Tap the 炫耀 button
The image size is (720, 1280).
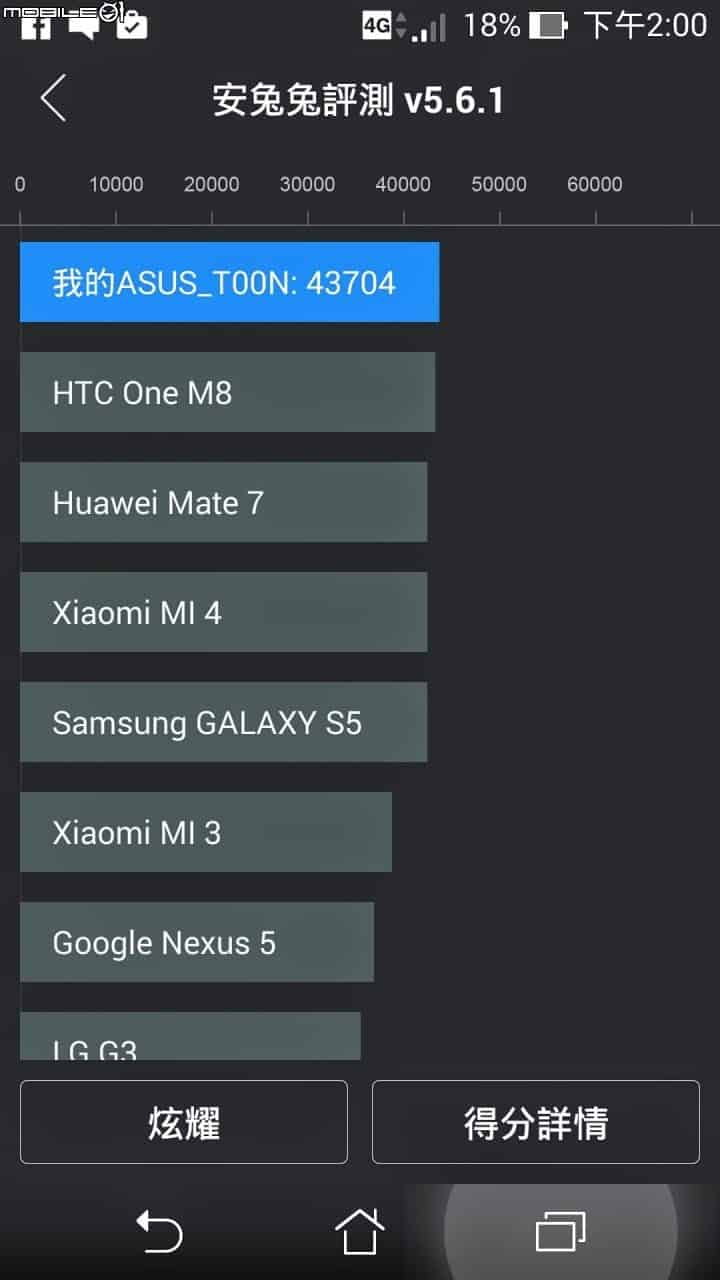(x=184, y=1122)
